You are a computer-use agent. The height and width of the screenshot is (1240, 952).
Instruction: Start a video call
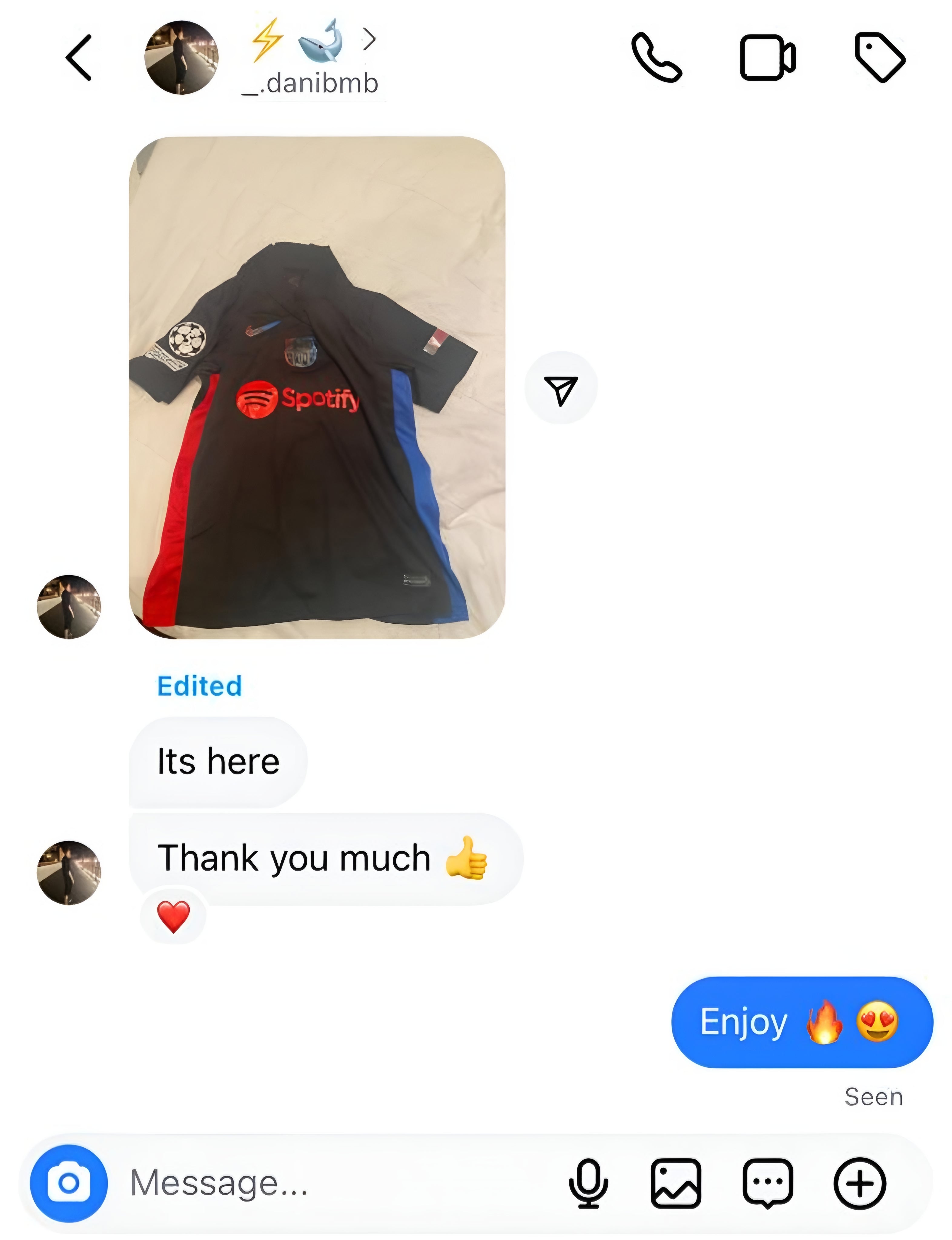767,58
